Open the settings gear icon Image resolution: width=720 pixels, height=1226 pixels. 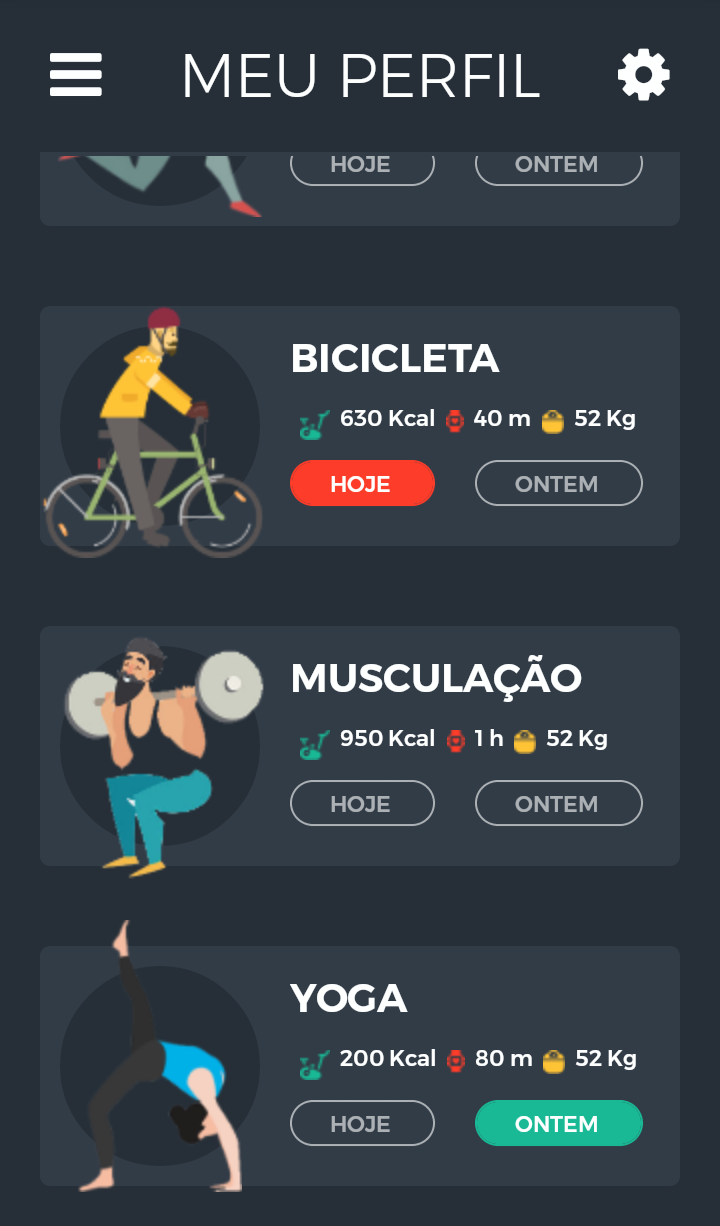645,73
